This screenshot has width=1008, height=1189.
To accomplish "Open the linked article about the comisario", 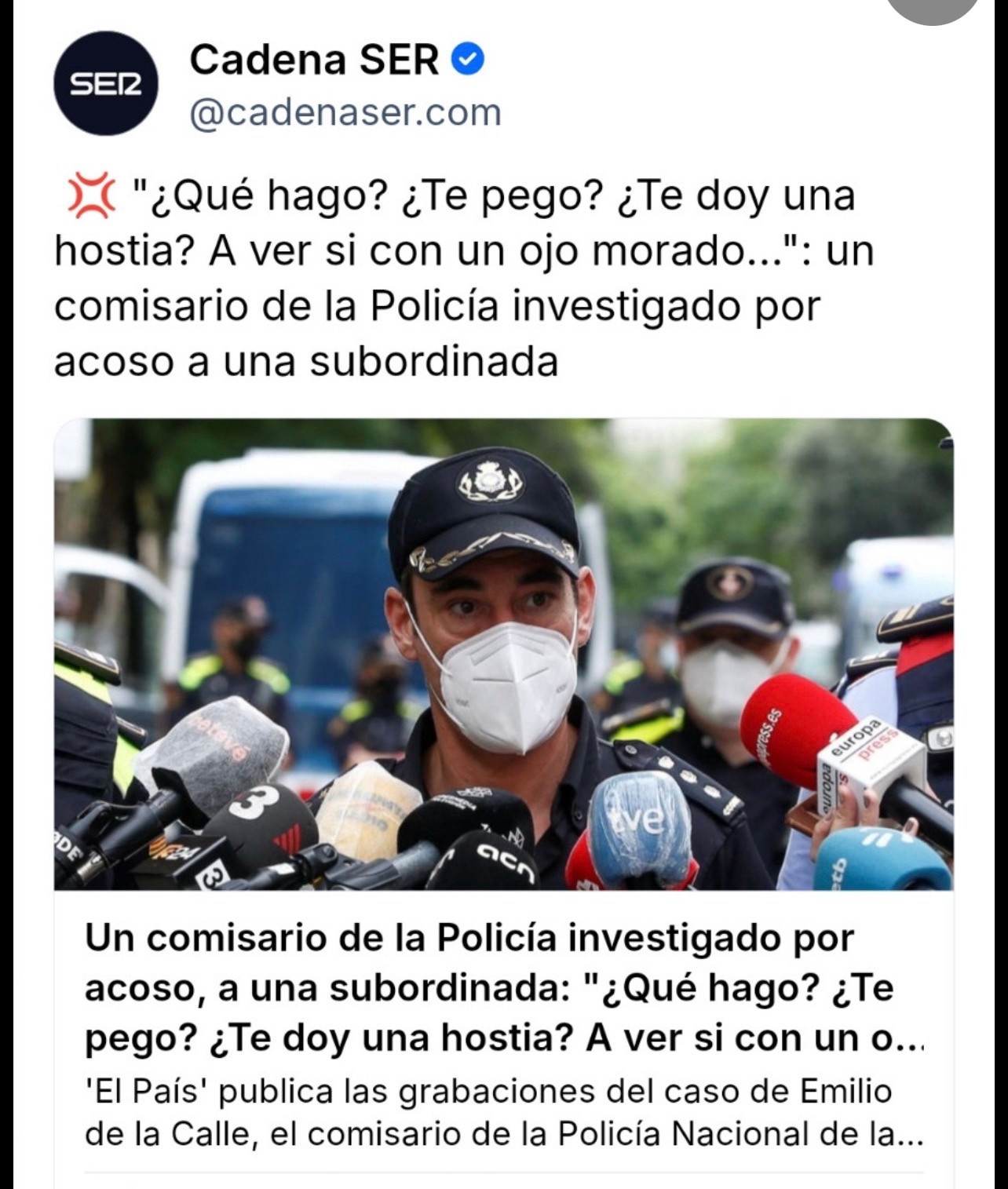I will point(503,987).
